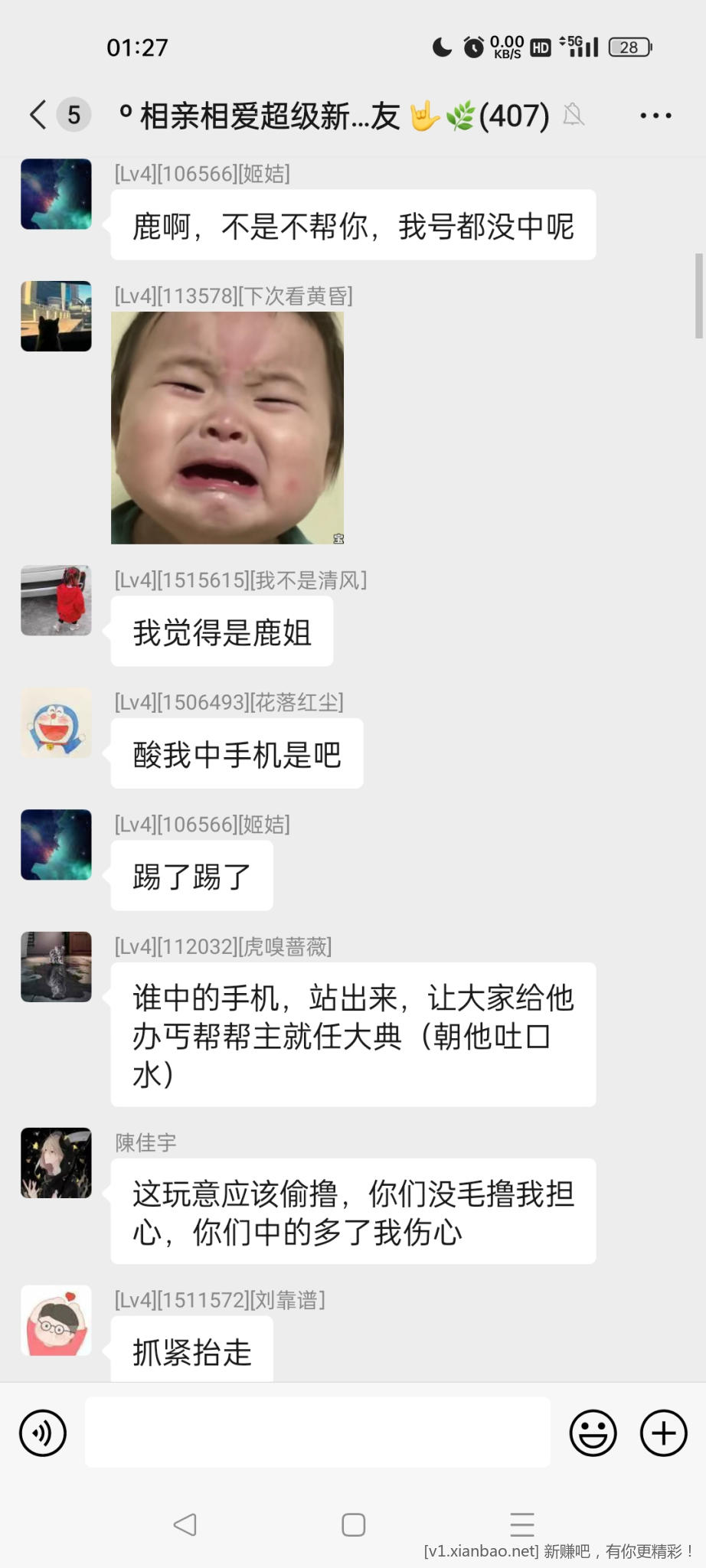Open the emoji picker
This screenshot has width=706, height=1568.
(593, 1432)
